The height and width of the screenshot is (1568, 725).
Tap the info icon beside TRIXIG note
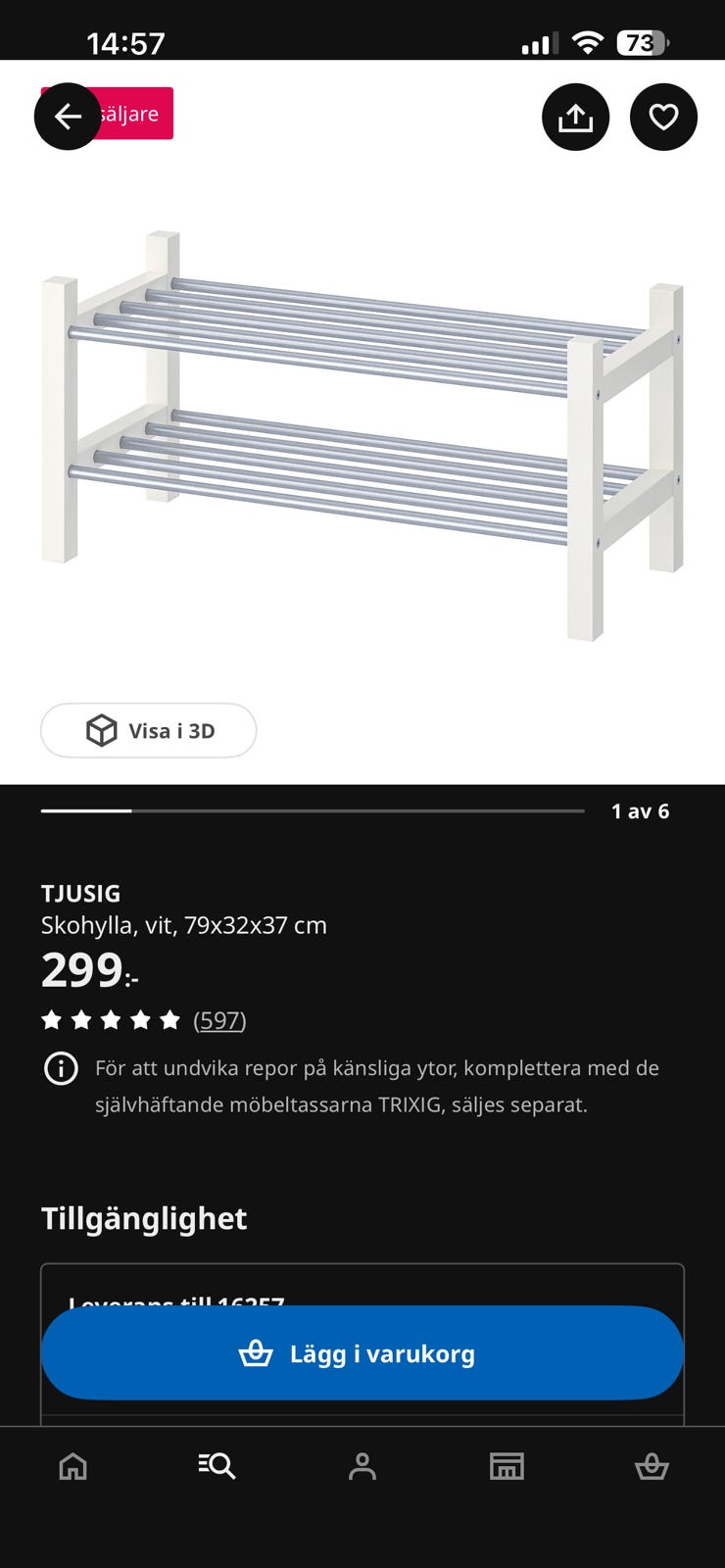(61, 1068)
